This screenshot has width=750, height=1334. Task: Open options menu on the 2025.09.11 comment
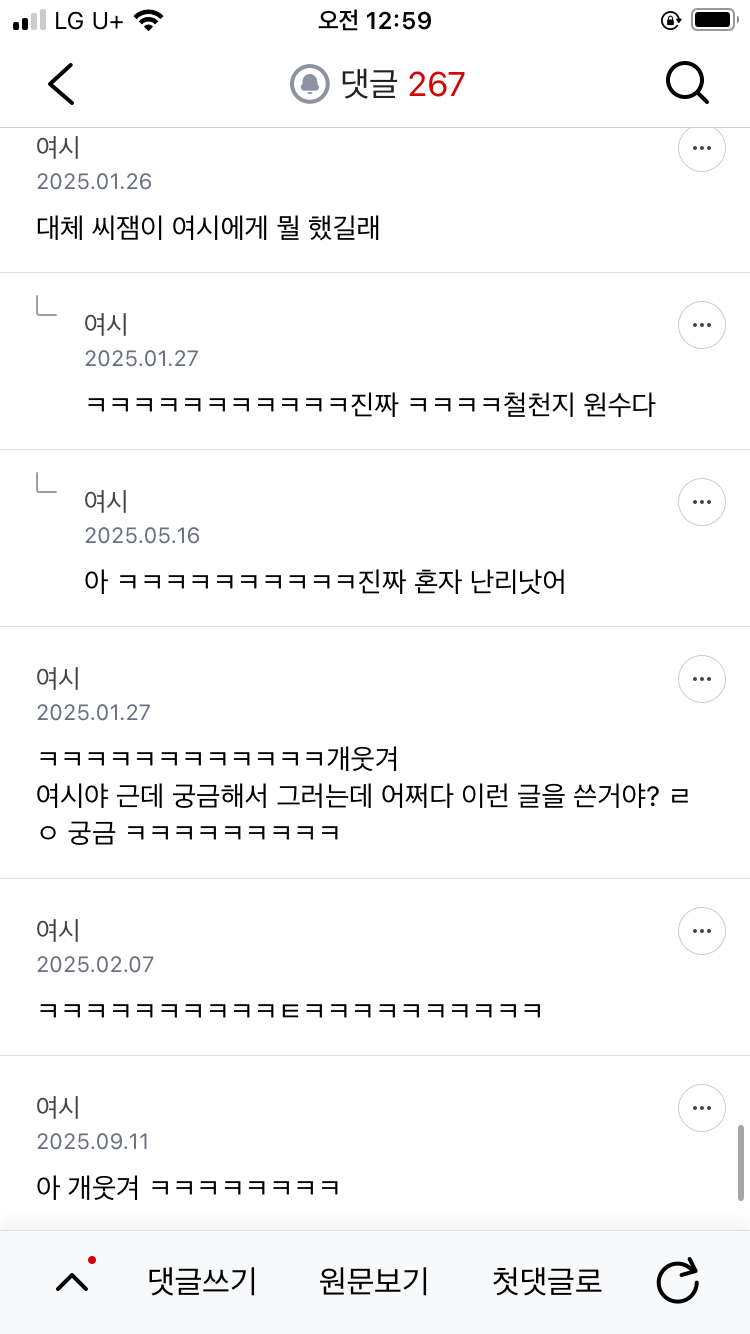coord(702,1108)
